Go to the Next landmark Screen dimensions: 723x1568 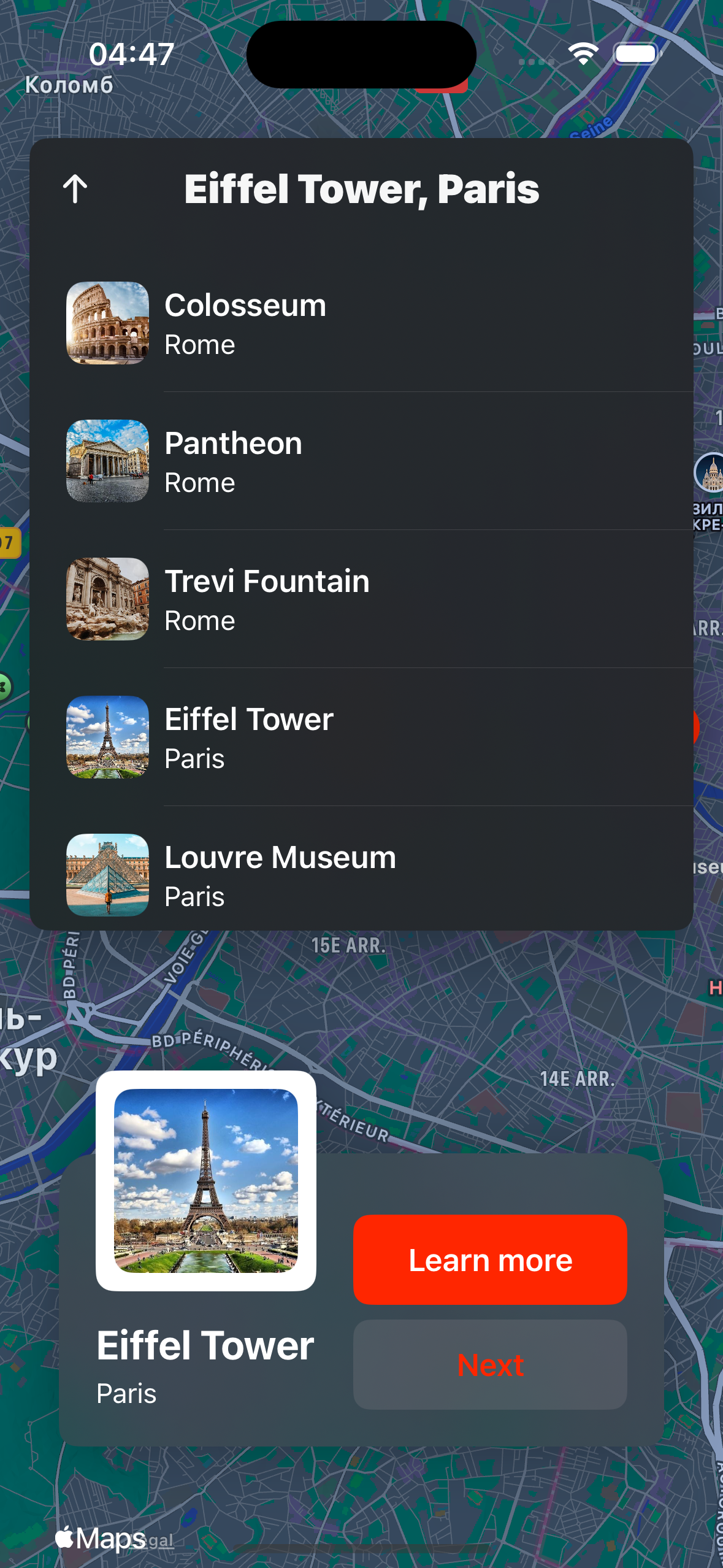pyautogui.click(x=489, y=1365)
